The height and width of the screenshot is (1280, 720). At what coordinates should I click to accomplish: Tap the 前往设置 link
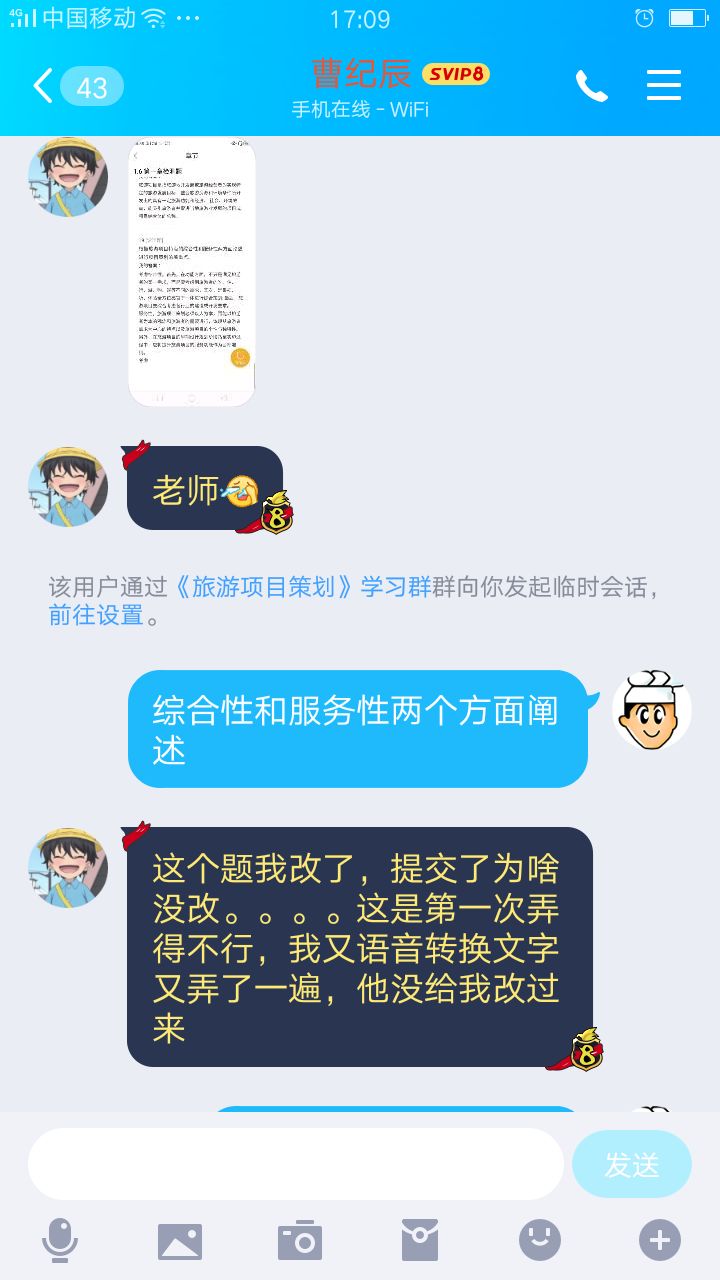pyautogui.click(x=96, y=615)
